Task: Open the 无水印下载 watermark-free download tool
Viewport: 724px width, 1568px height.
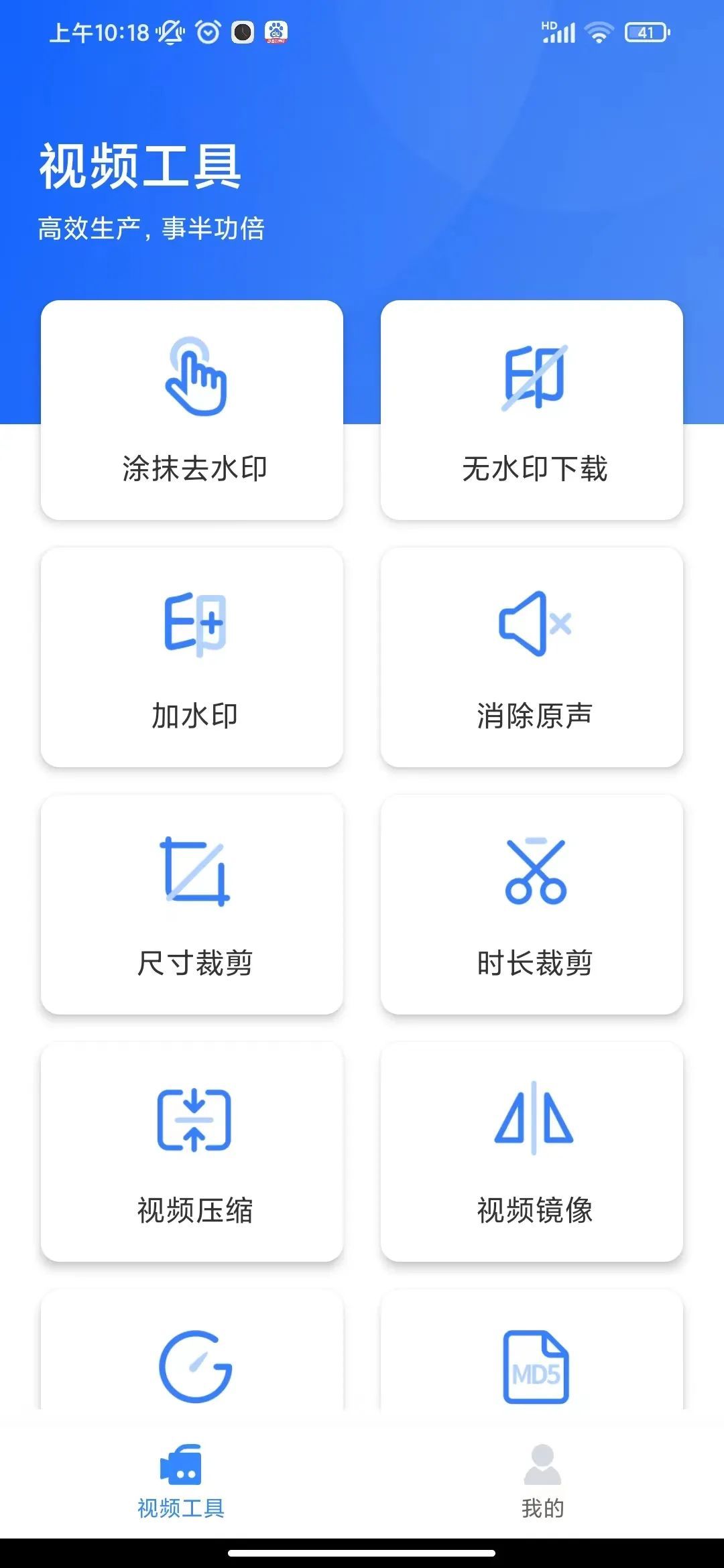Action: [x=533, y=409]
